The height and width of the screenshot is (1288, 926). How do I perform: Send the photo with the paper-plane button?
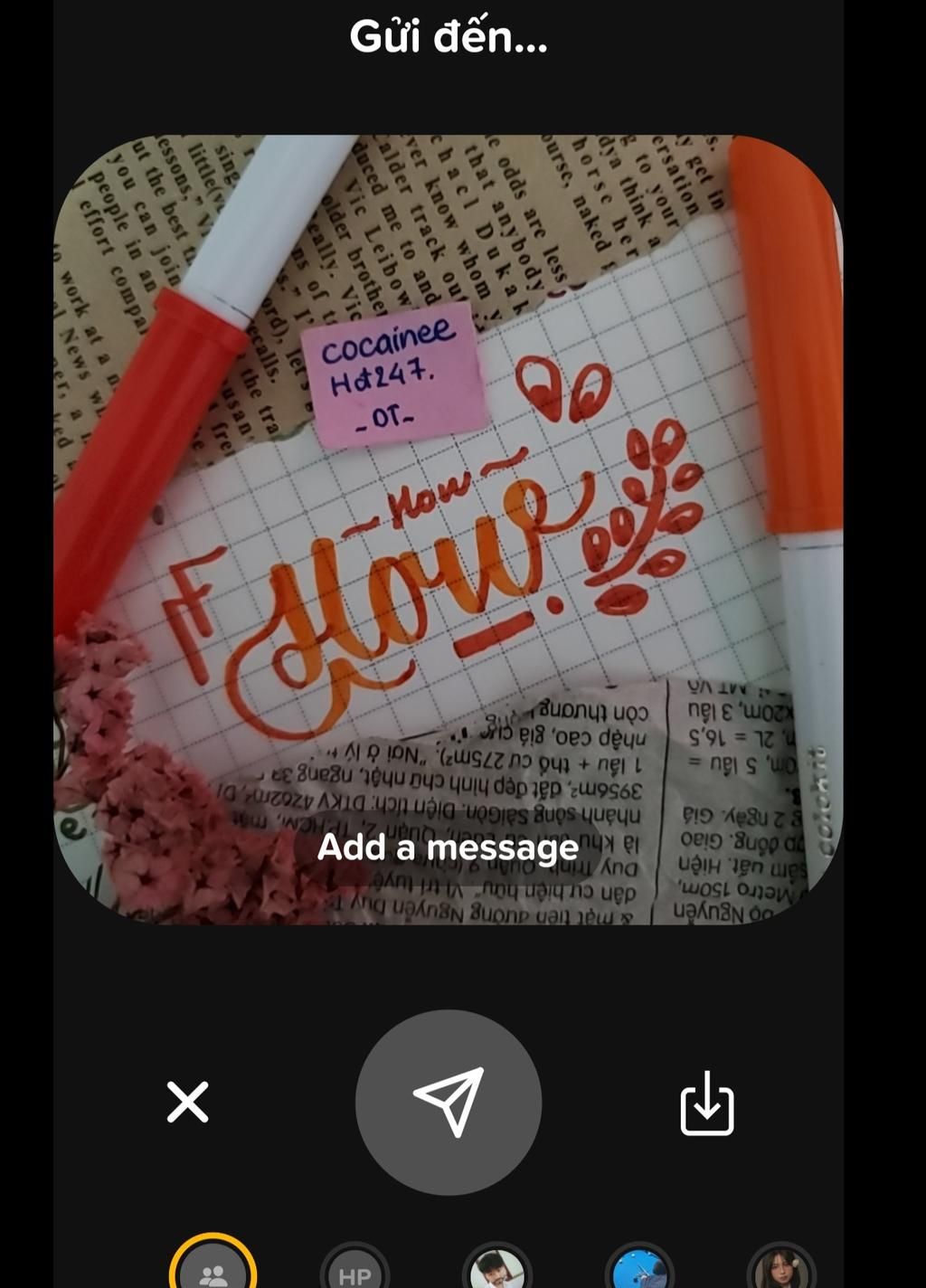[449, 1103]
